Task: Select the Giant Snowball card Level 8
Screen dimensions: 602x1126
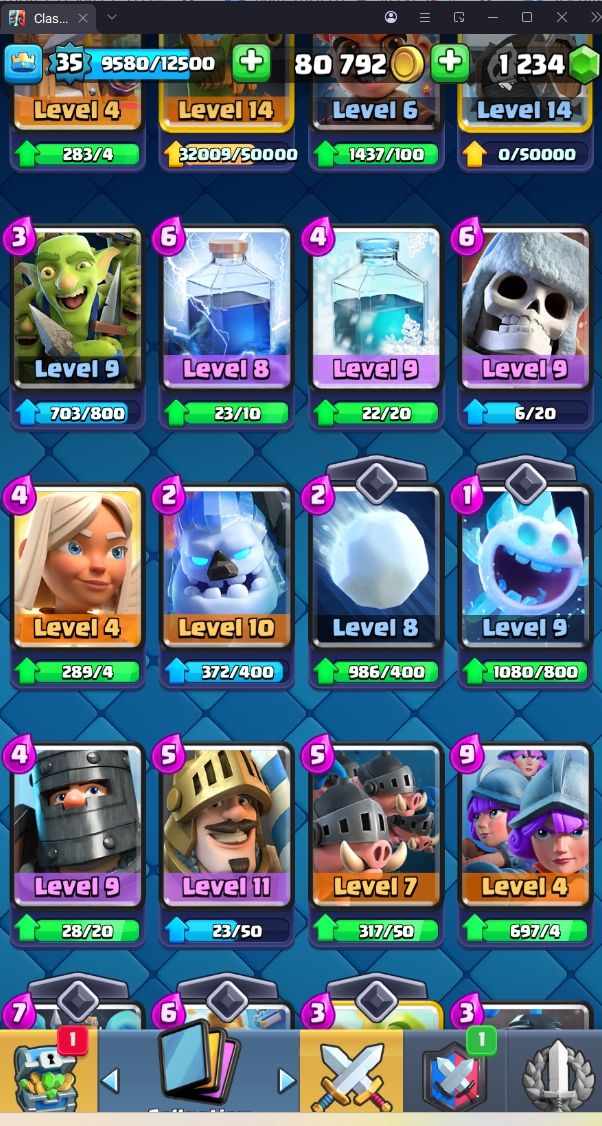Action: pyautogui.click(x=375, y=570)
